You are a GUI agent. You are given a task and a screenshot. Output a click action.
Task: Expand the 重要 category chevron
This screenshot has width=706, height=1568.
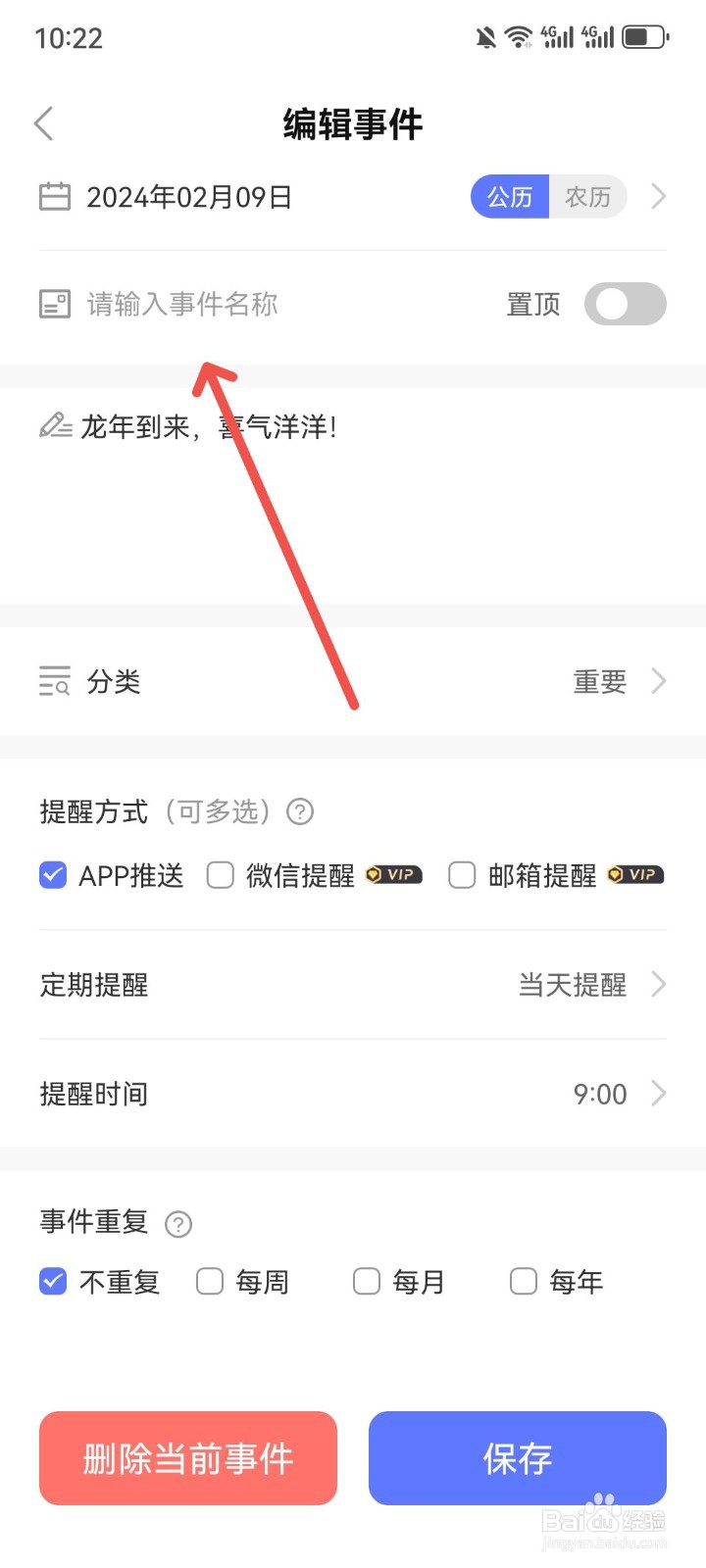(x=659, y=680)
